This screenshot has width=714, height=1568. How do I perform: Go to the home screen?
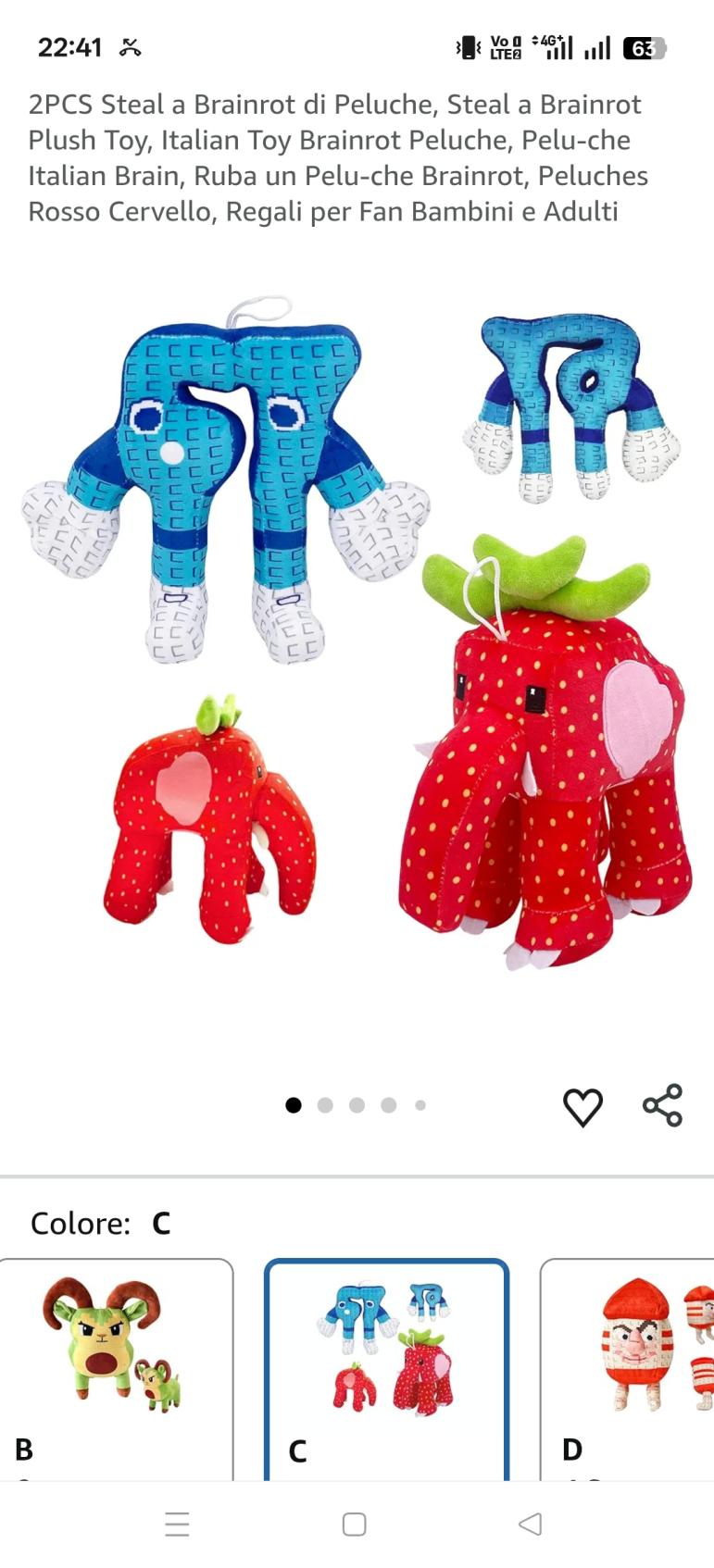pyautogui.click(x=354, y=1524)
